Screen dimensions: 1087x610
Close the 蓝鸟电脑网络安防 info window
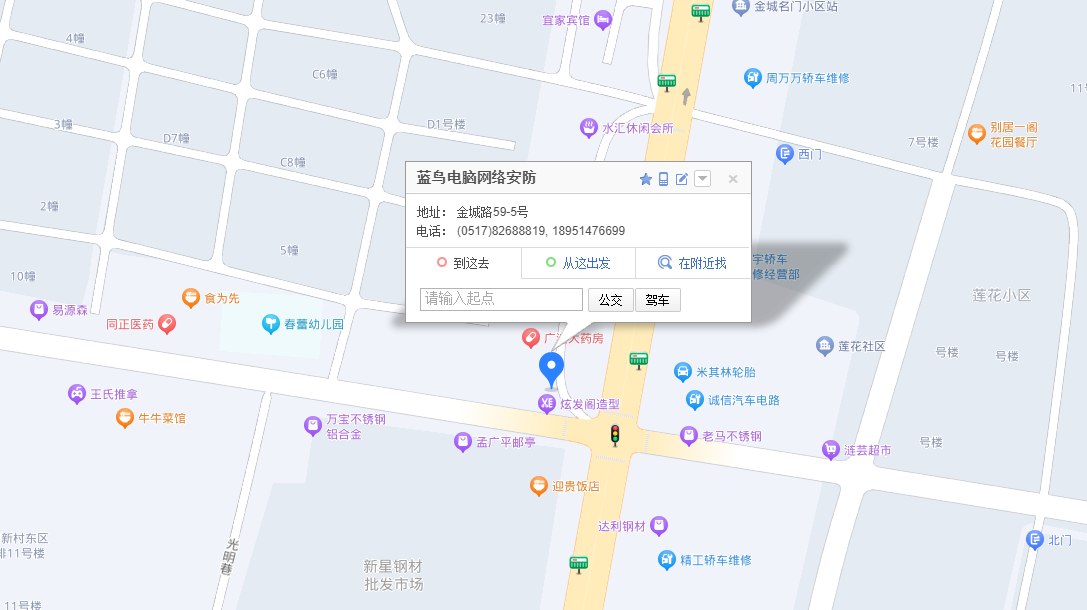tap(733, 179)
